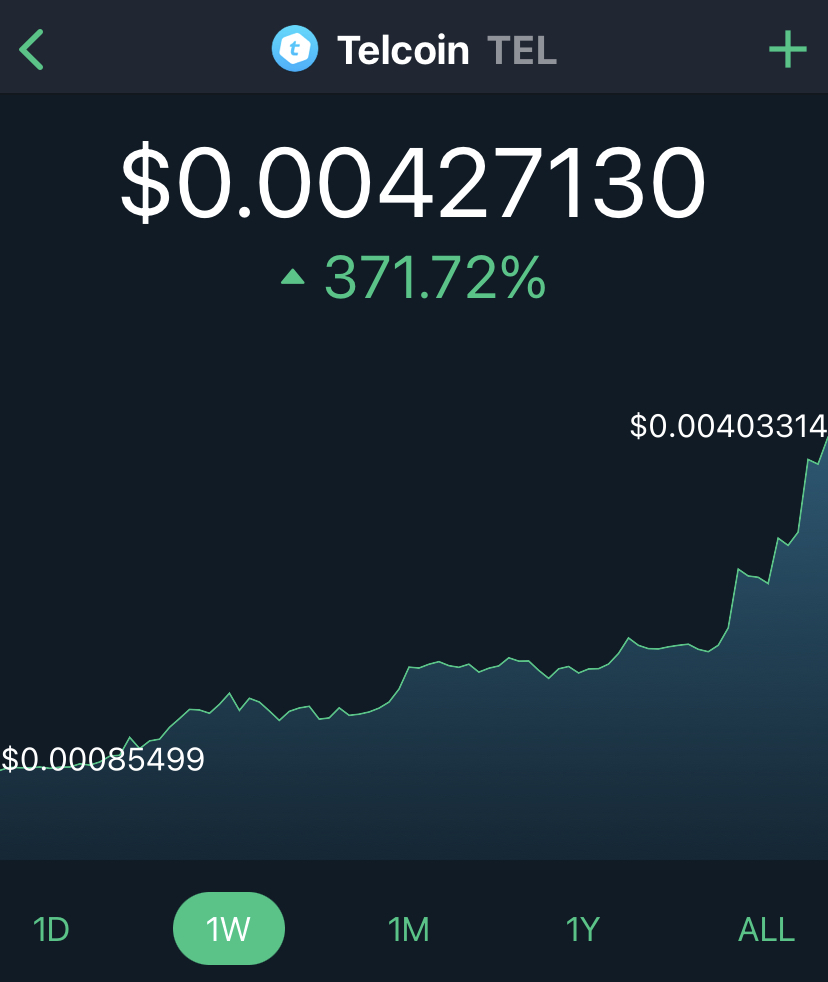The image size is (828, 982).
Task: Show the 1M price chart
Action: pyautogui.click(x=408, y=929)
